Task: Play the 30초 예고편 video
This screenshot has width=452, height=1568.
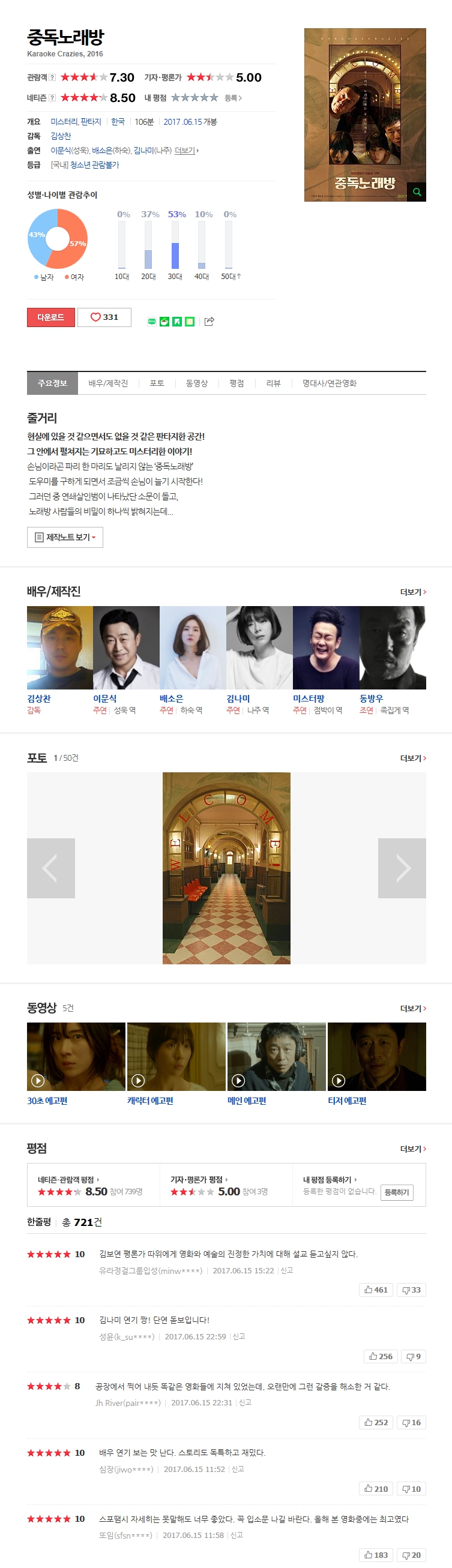Action: click(76, 1056)
